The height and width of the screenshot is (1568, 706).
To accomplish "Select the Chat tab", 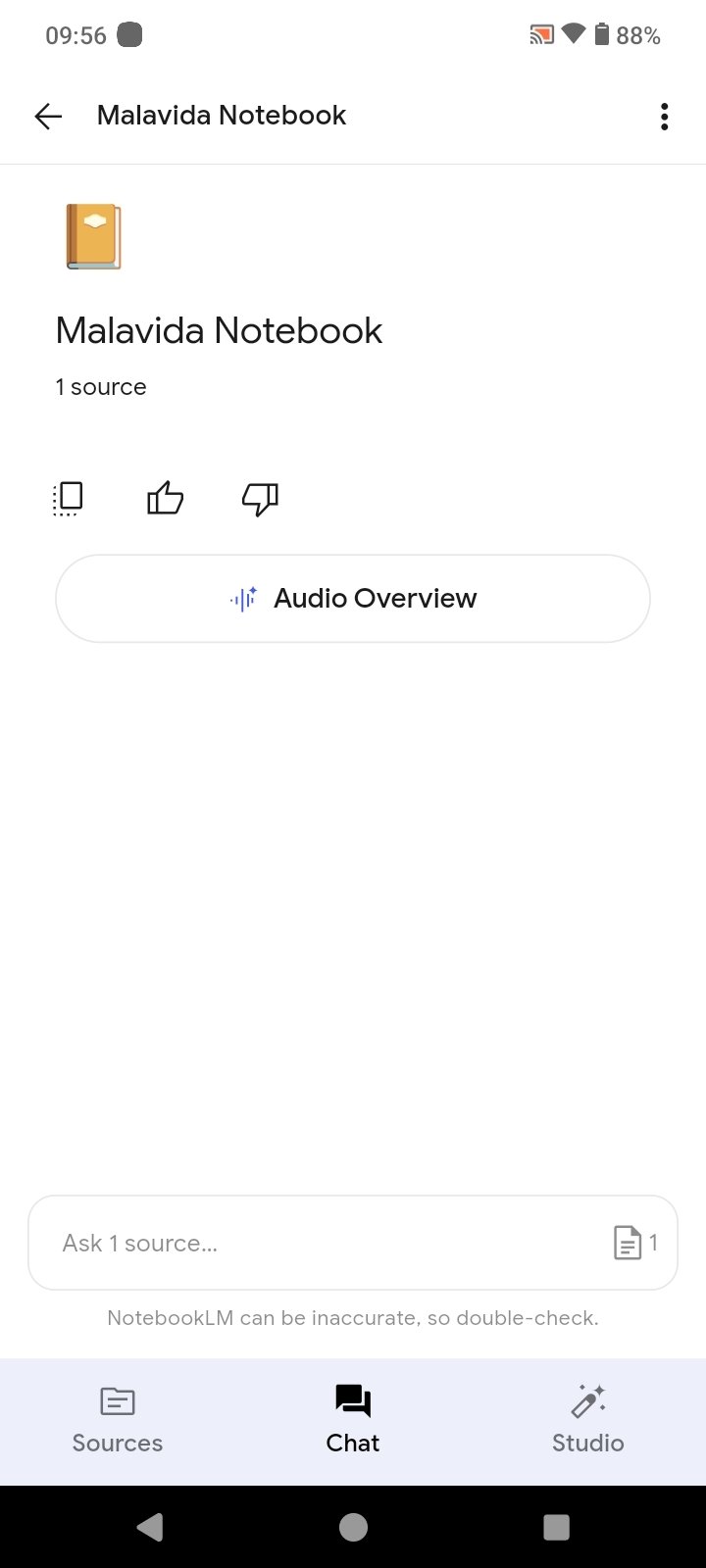I will point(353,1420).
